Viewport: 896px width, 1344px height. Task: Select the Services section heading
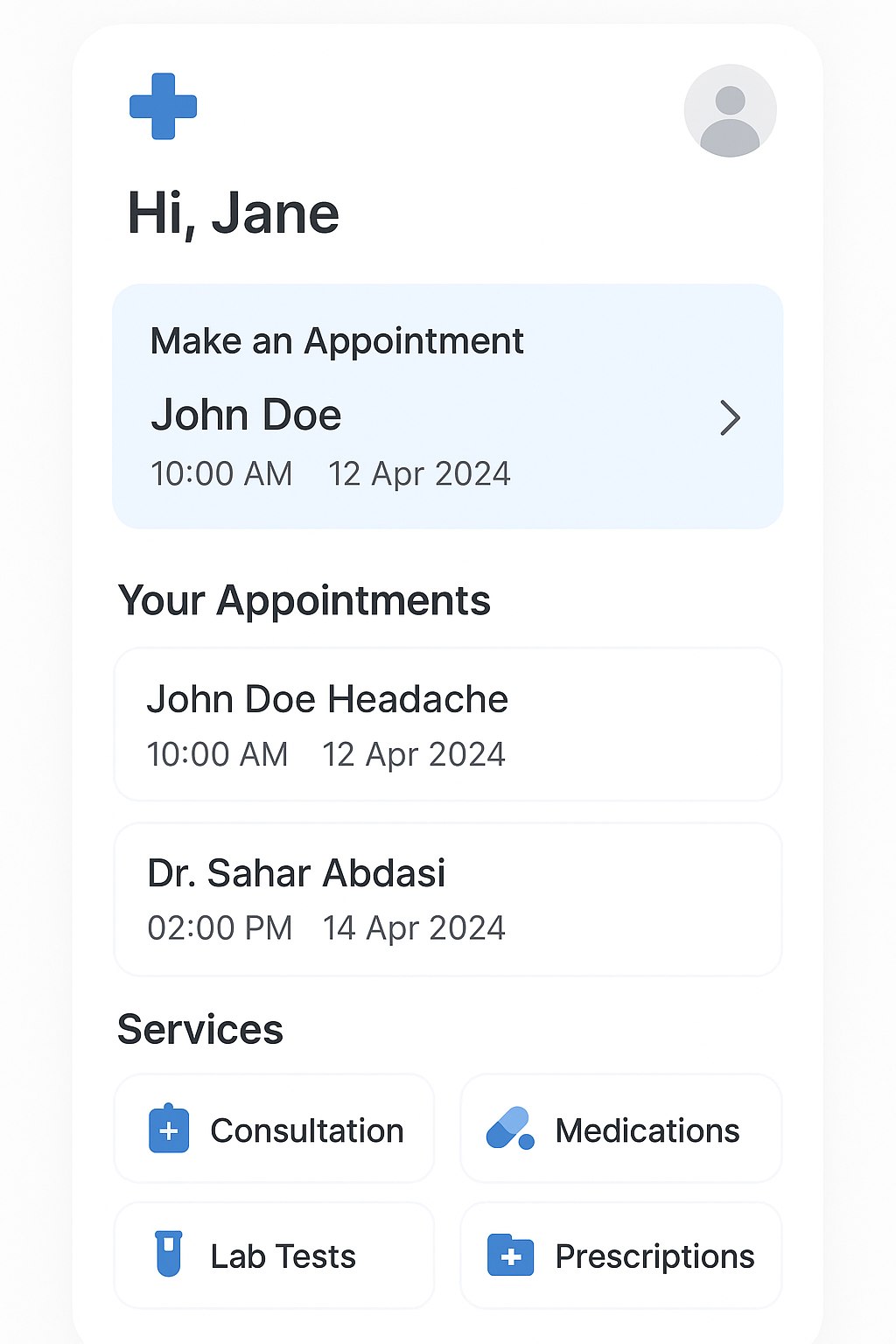click(x=200, y=1030)
